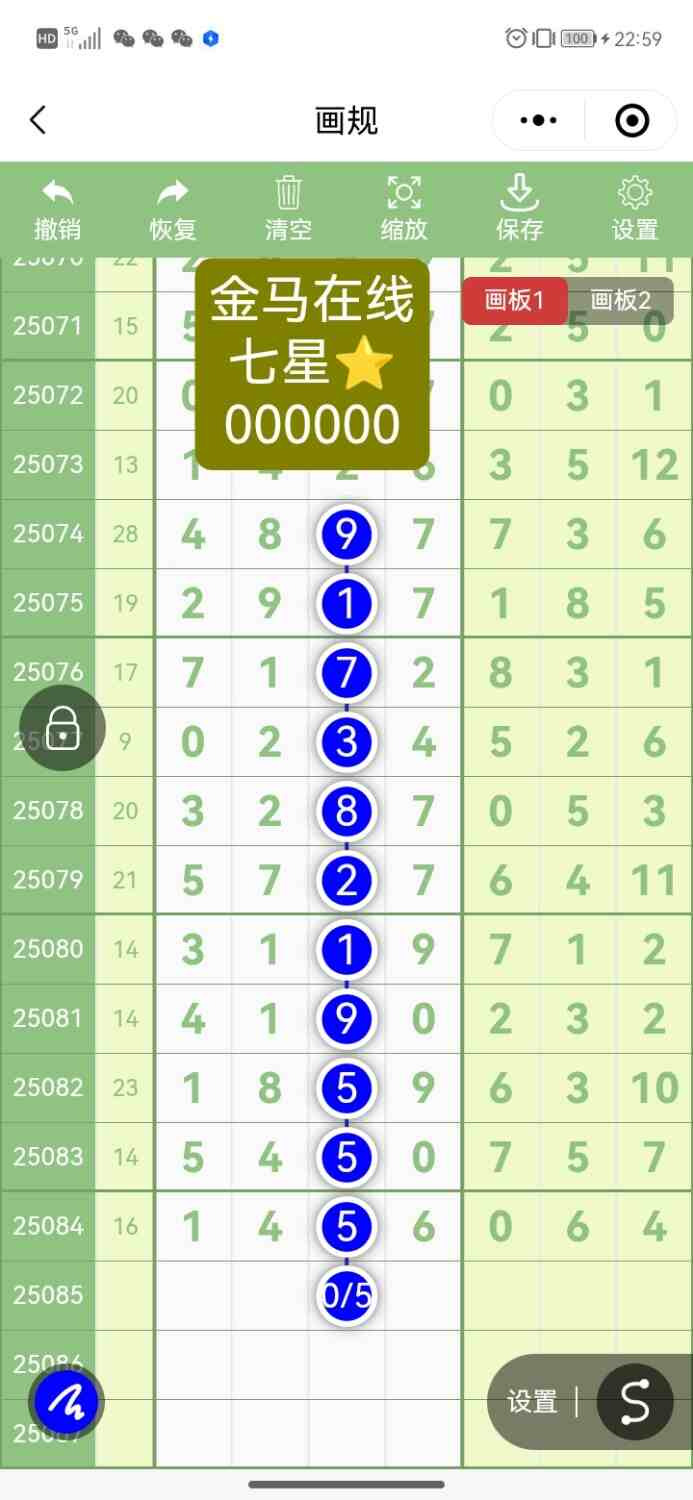Toggle the lock button
This screenshot has width=693, height=1500.
coord(62,728)
